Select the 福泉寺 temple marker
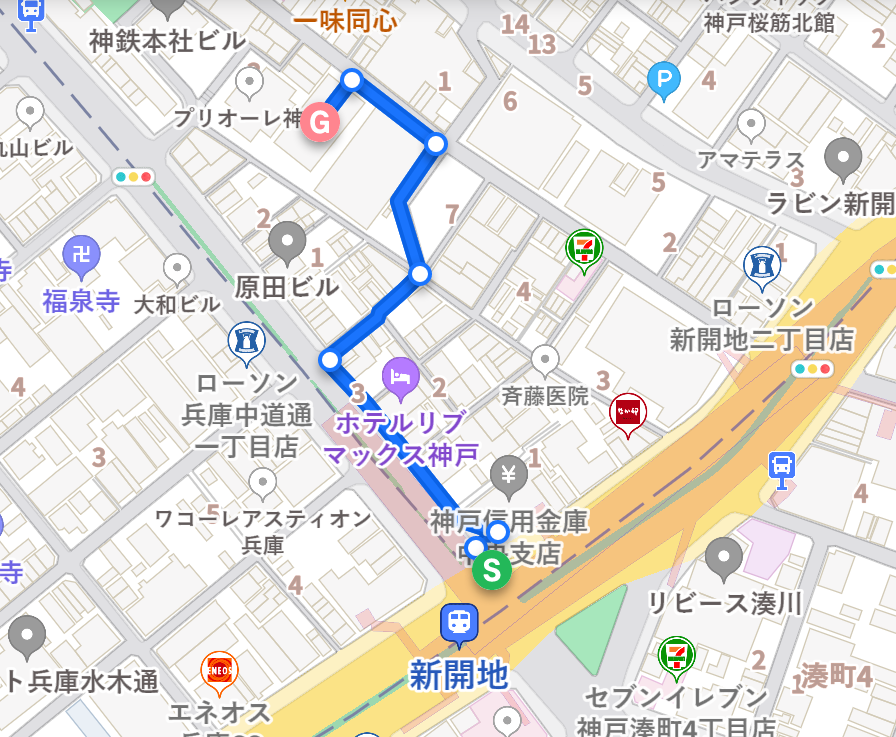Screen dimensions: 896x737 click(81, 256)
